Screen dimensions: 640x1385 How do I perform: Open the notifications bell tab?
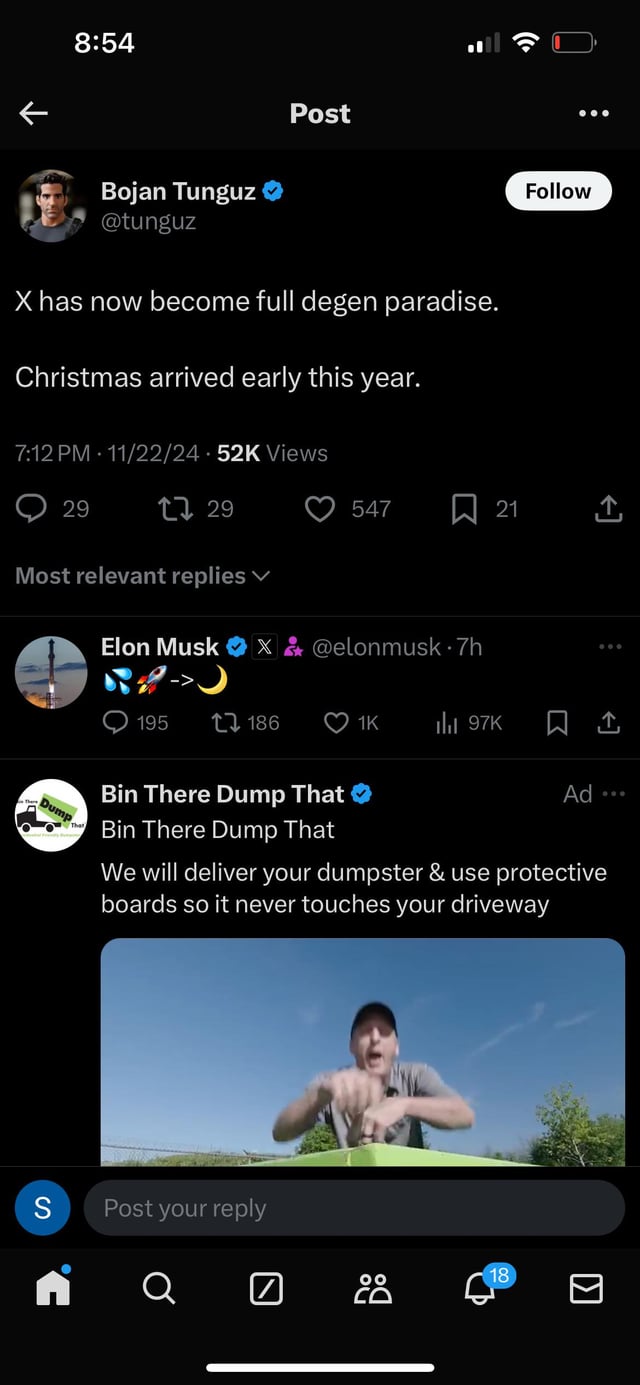tap(481, 1288)
